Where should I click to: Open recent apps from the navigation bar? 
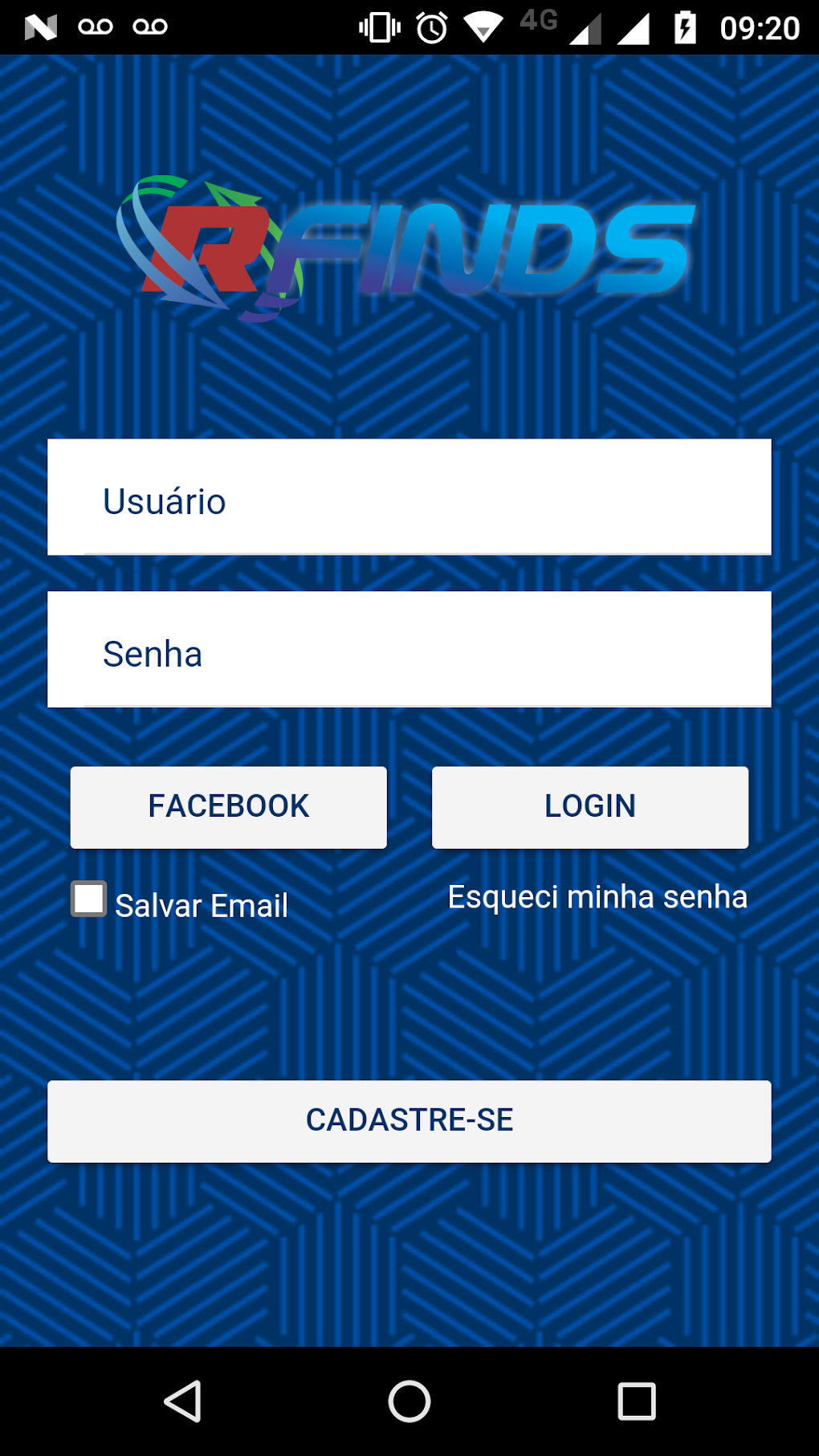(636, 1401)
